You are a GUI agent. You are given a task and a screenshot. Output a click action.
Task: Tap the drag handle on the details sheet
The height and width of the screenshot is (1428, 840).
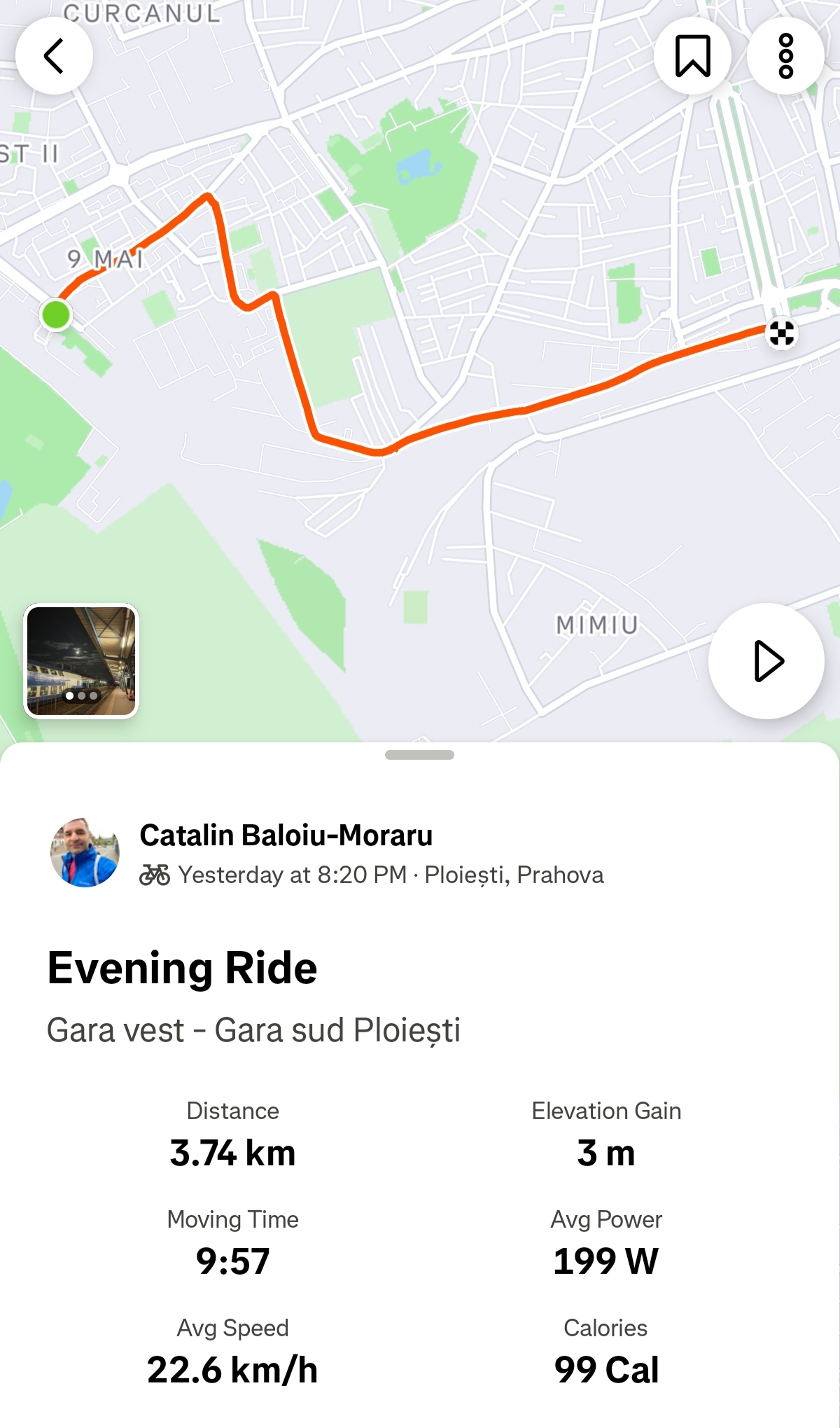click(x=419, y=755)
